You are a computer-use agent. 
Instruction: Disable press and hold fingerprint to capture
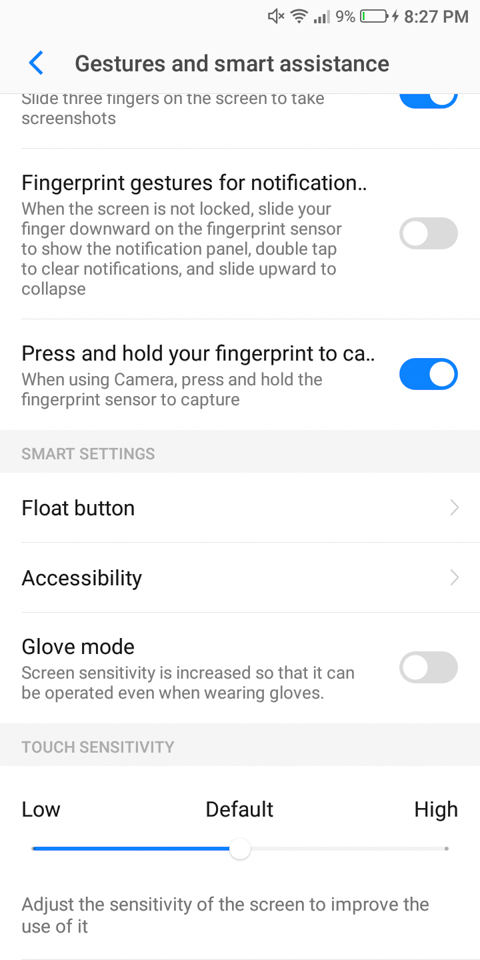click(429, 374)
